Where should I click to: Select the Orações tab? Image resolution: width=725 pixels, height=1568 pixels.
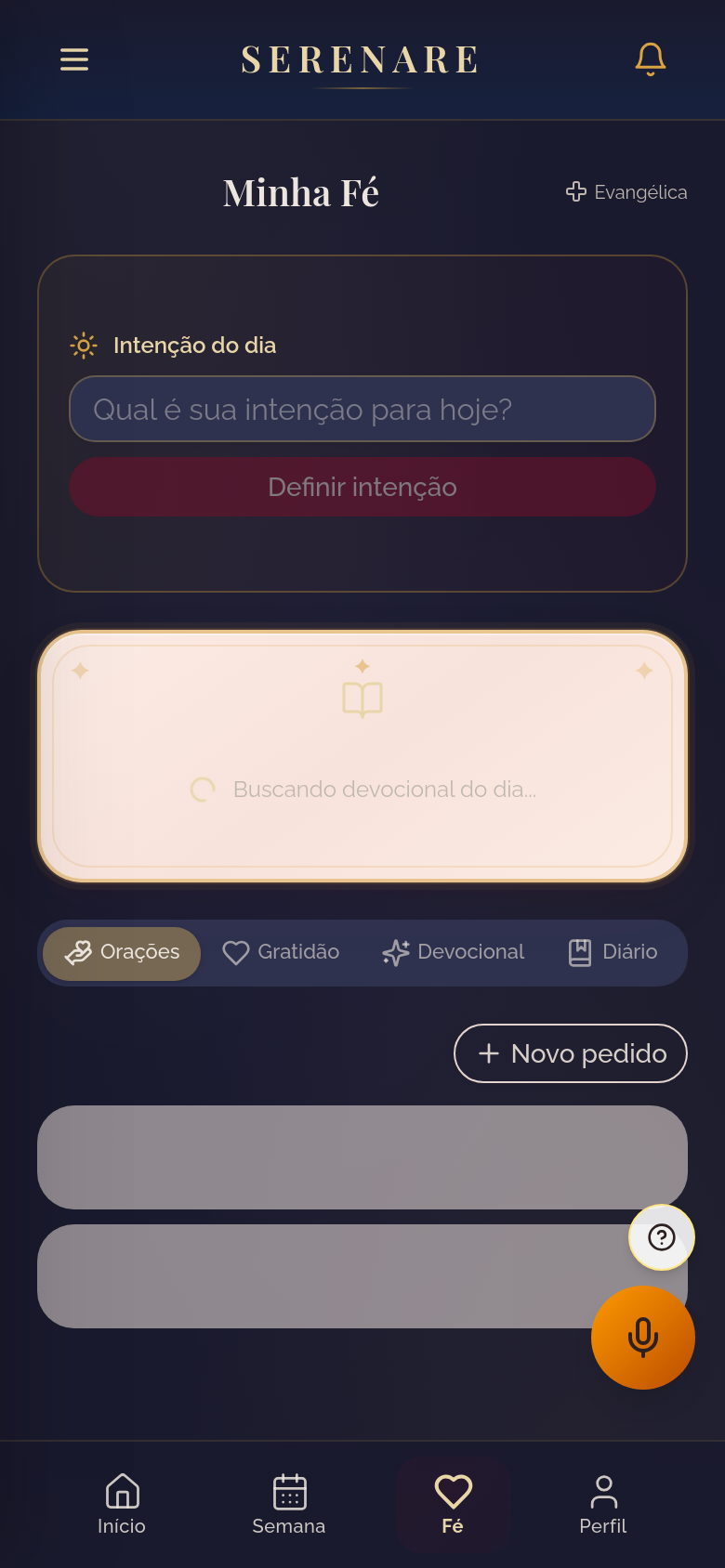122,952
